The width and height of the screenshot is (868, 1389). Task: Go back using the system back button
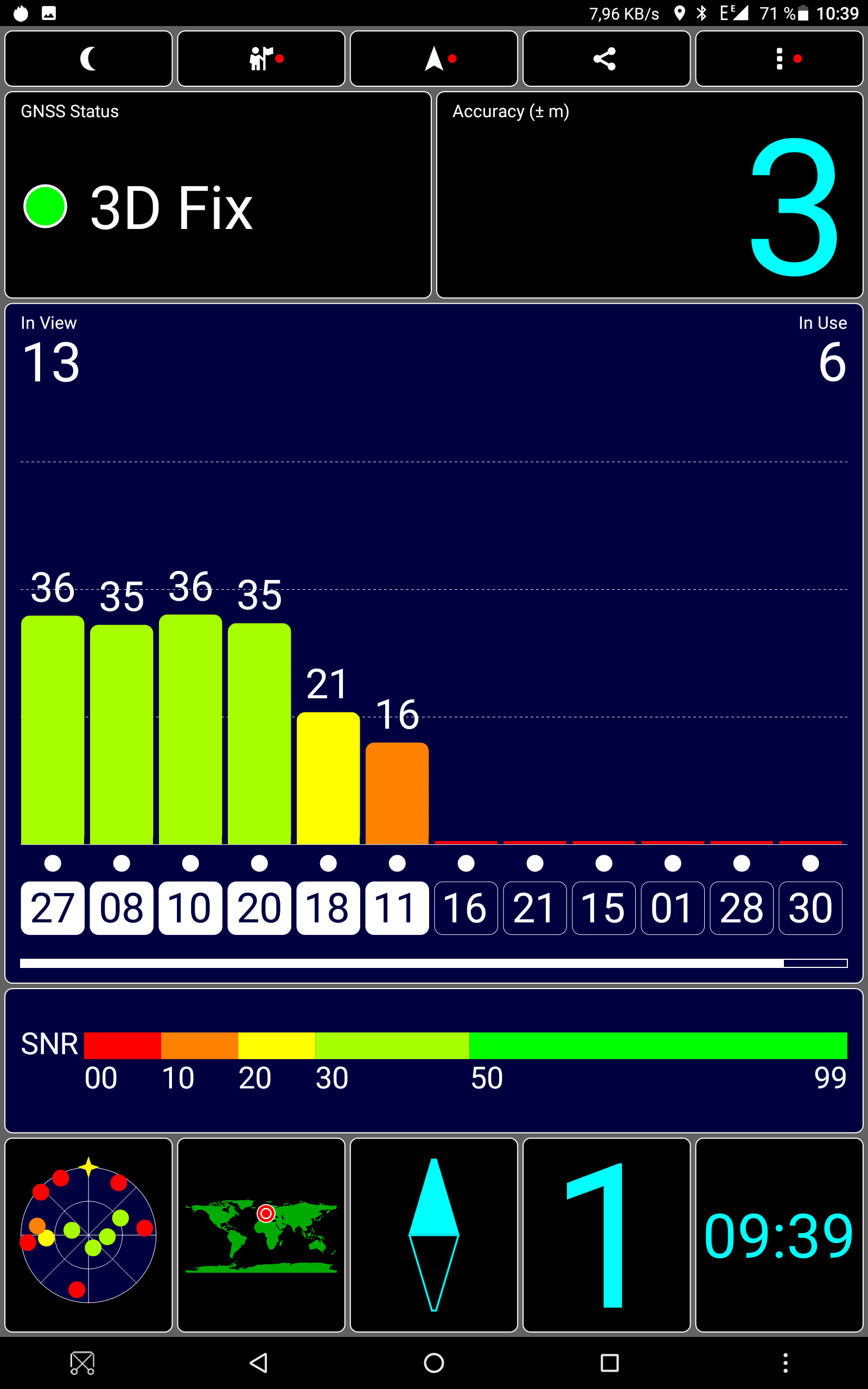coord(259,1362)
